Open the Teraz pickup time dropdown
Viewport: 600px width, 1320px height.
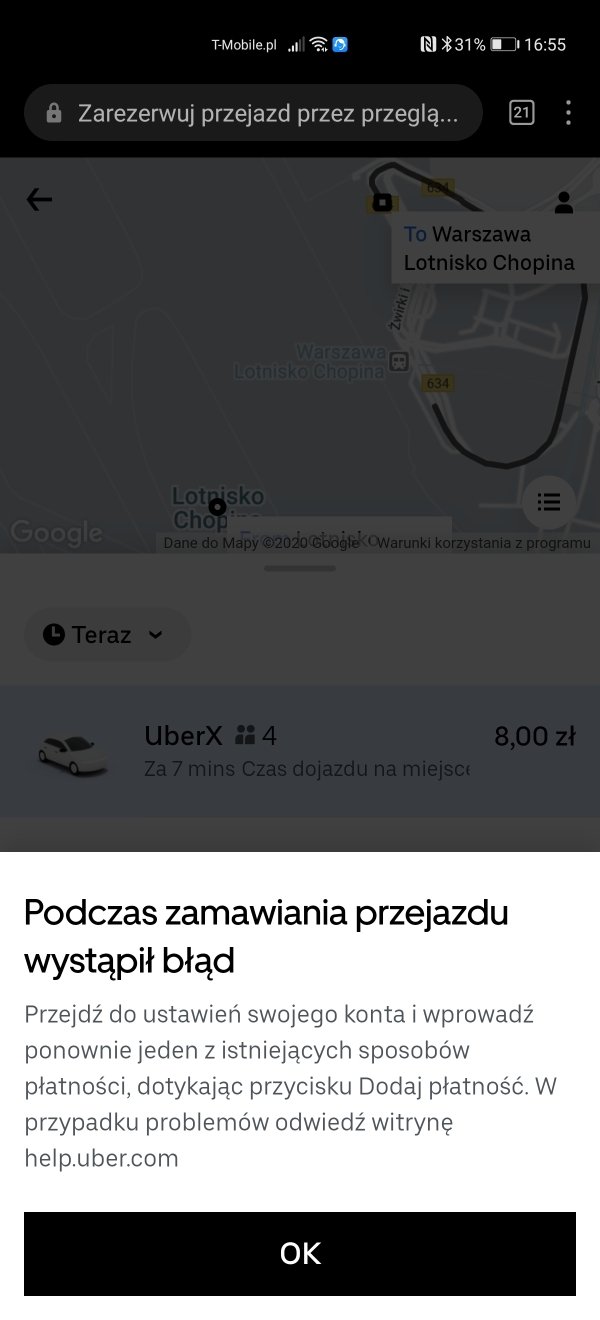(106, 634)
